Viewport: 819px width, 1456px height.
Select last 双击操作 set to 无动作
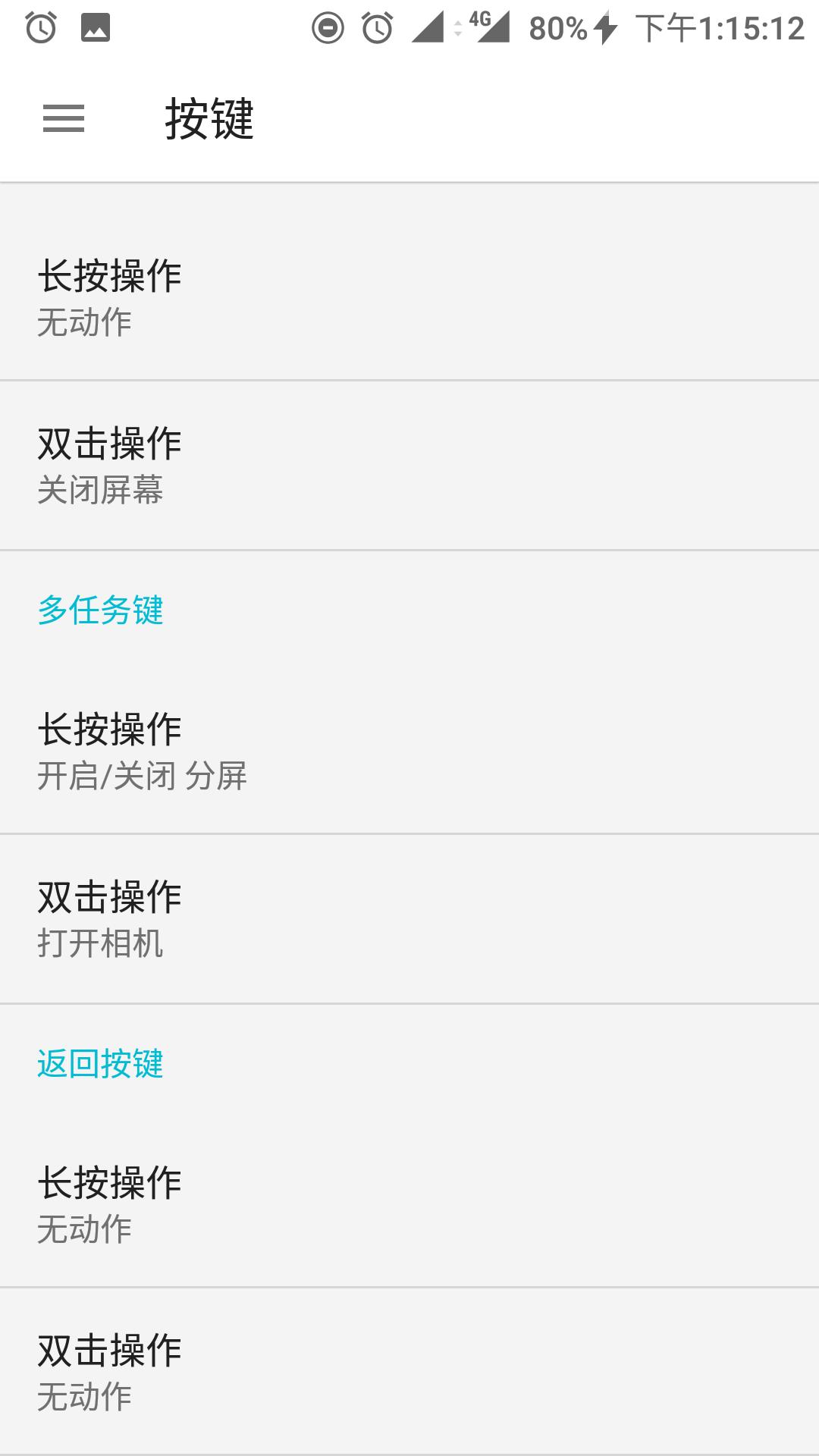point(409,1373)
